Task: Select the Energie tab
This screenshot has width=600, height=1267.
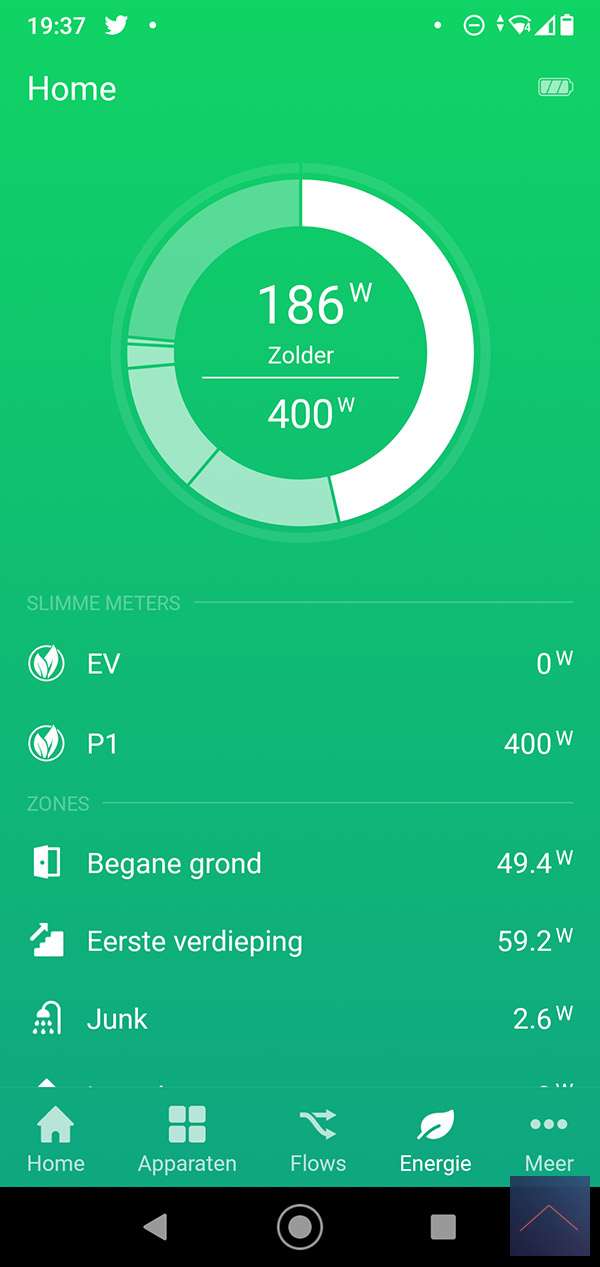Action: click(x=435, y=1139)
